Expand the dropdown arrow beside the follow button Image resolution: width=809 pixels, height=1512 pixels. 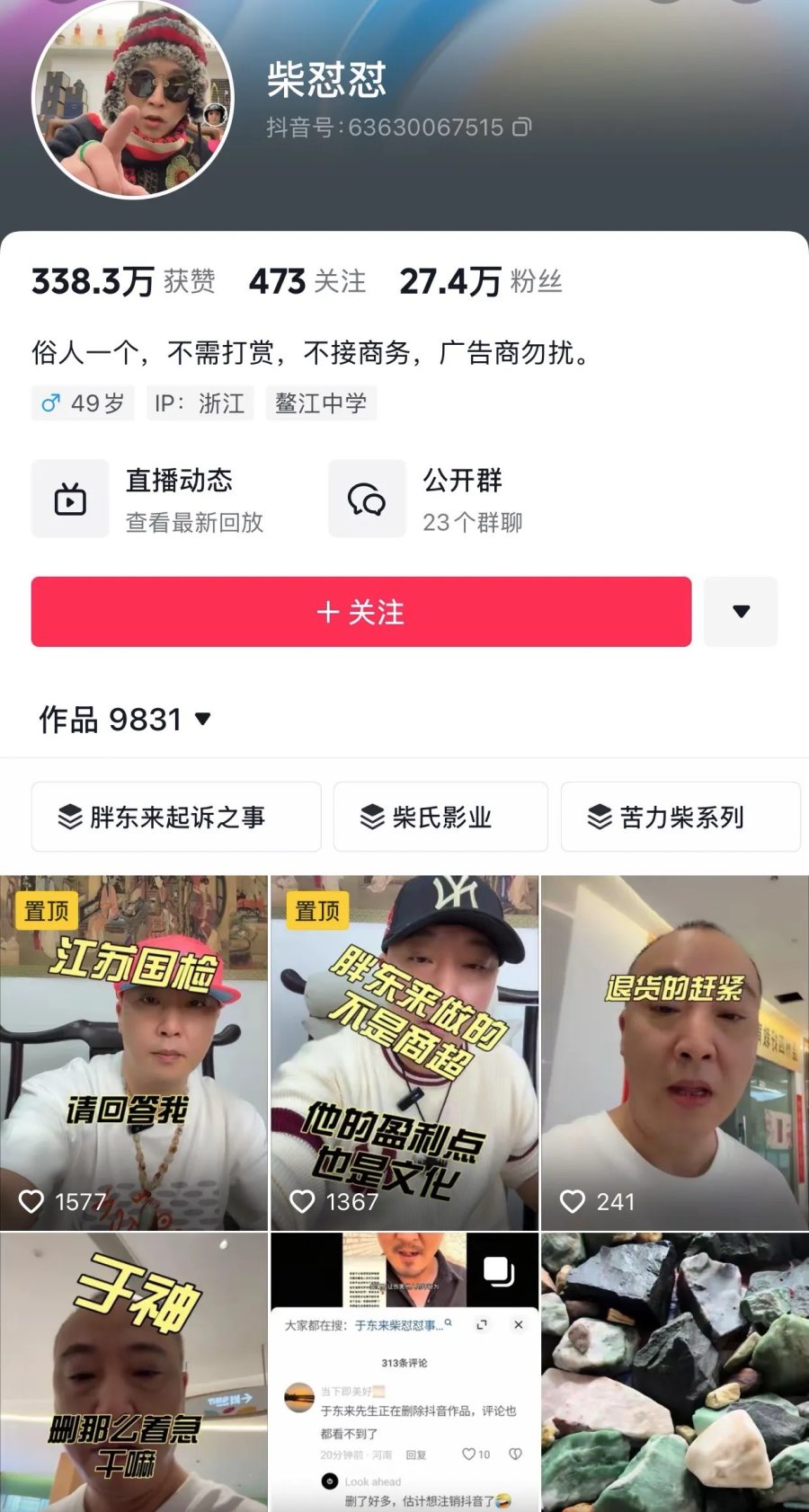(741, 612)
